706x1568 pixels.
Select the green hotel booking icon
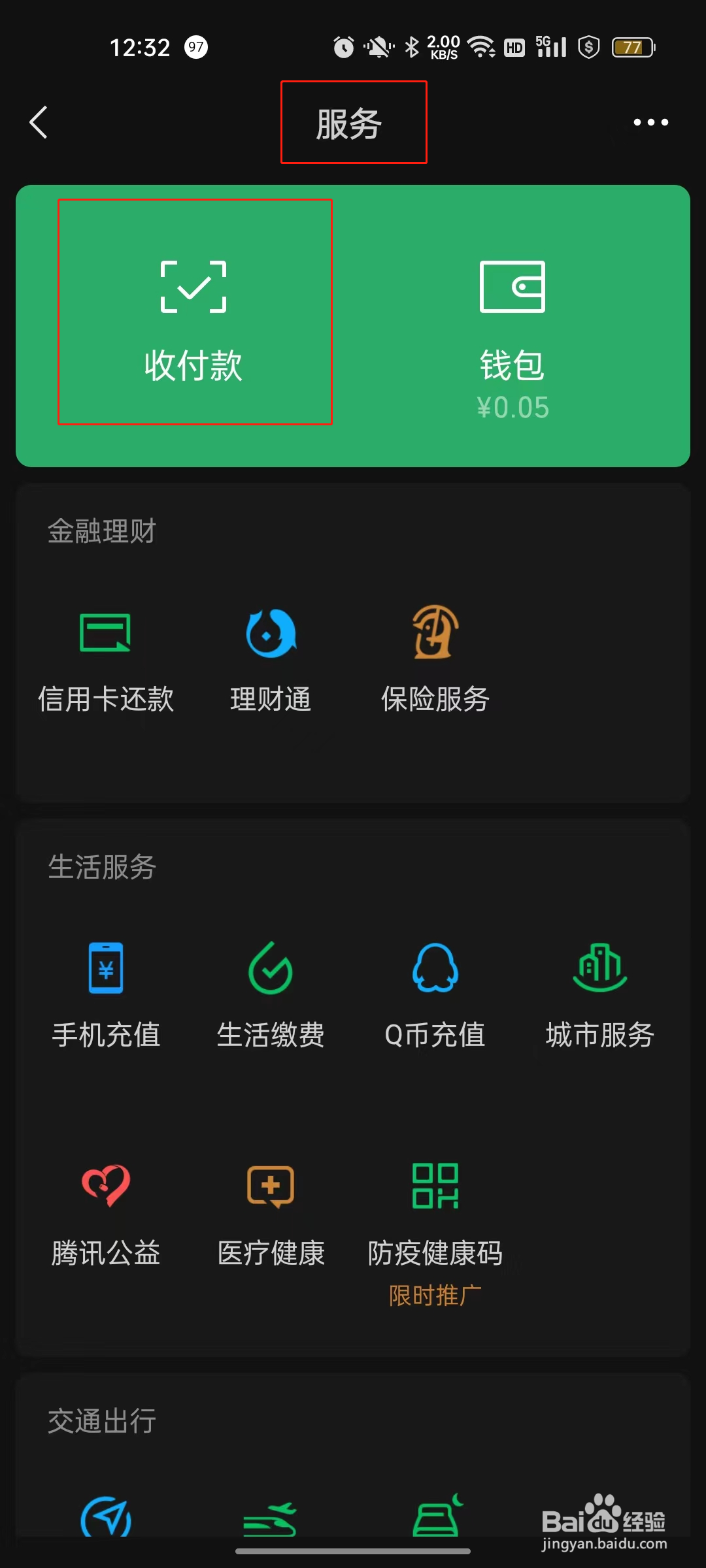point(433,1516)
